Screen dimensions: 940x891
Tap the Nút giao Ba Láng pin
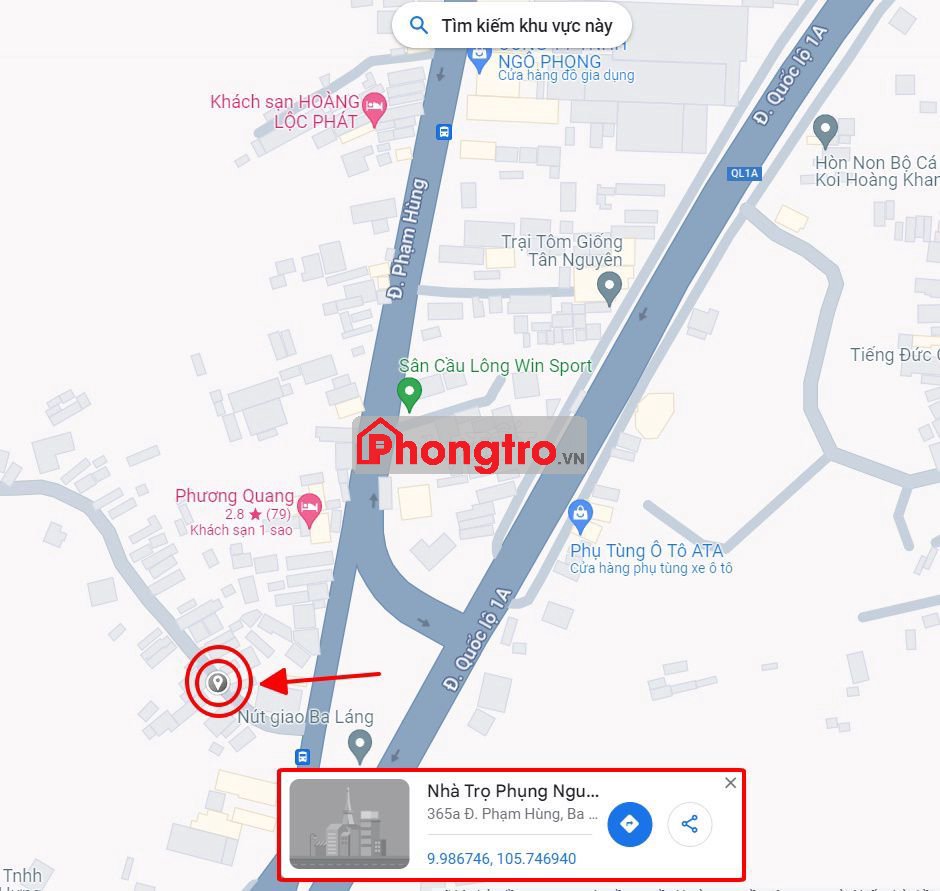(x=359, y=744)
